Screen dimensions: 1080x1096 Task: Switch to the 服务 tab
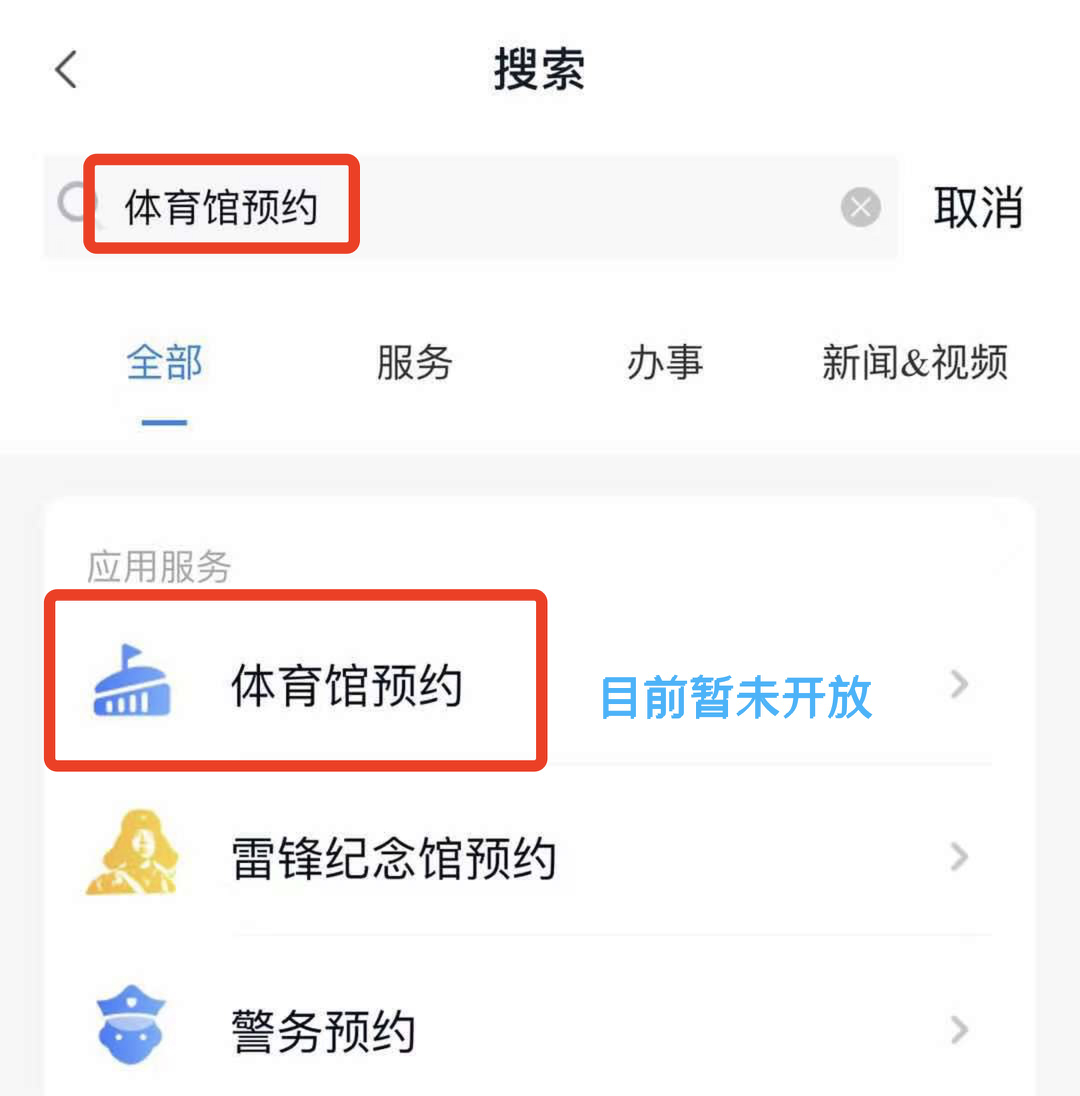414,362
